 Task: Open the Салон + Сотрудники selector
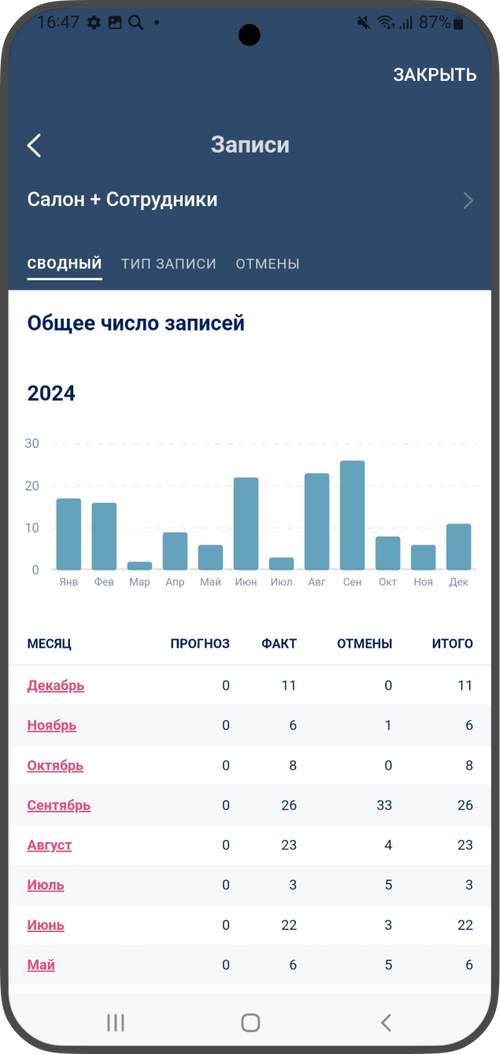pyautogui.click(x=250, y=200)
